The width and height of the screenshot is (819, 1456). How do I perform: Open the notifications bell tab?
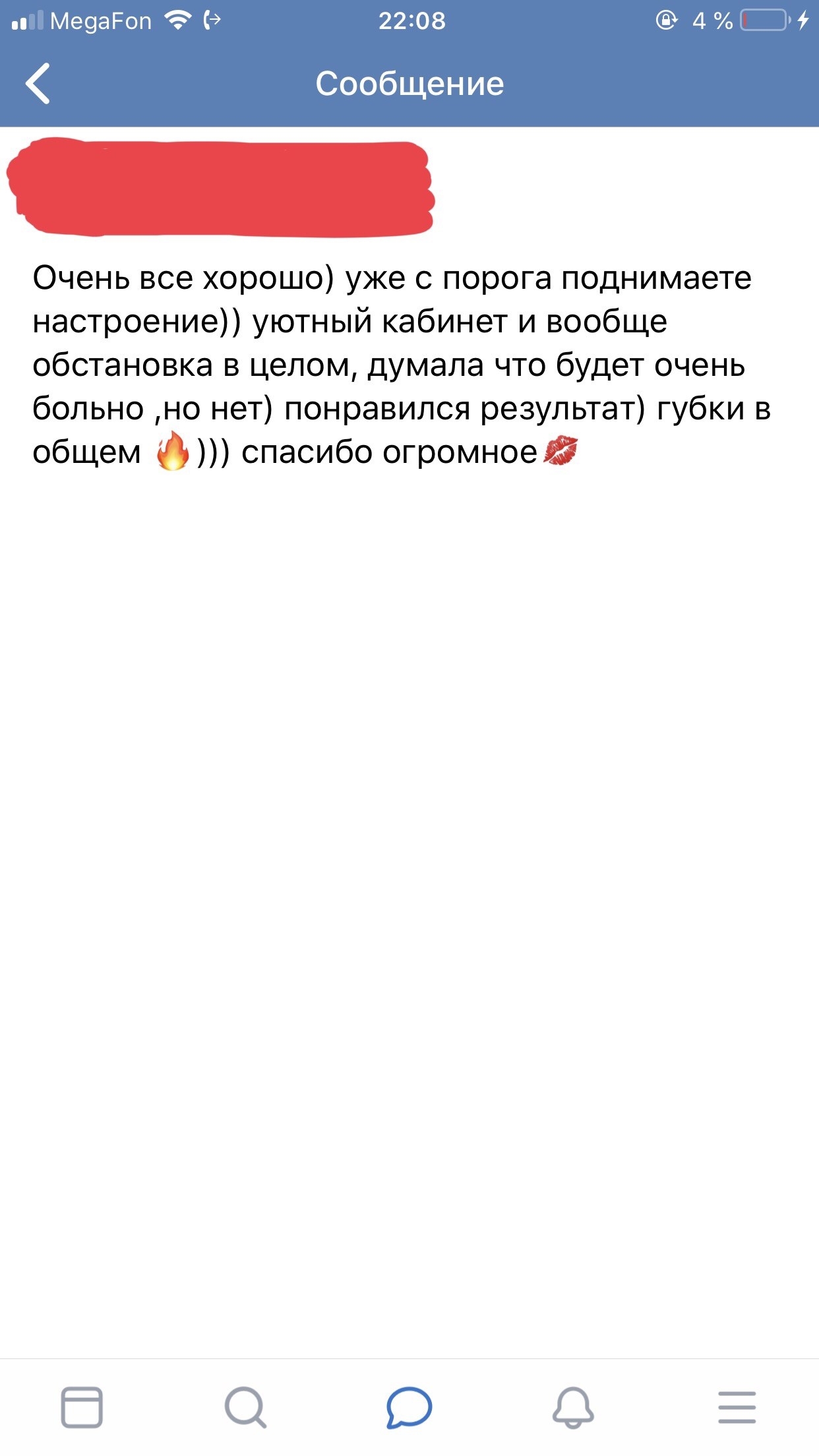tap(572, 1407)
